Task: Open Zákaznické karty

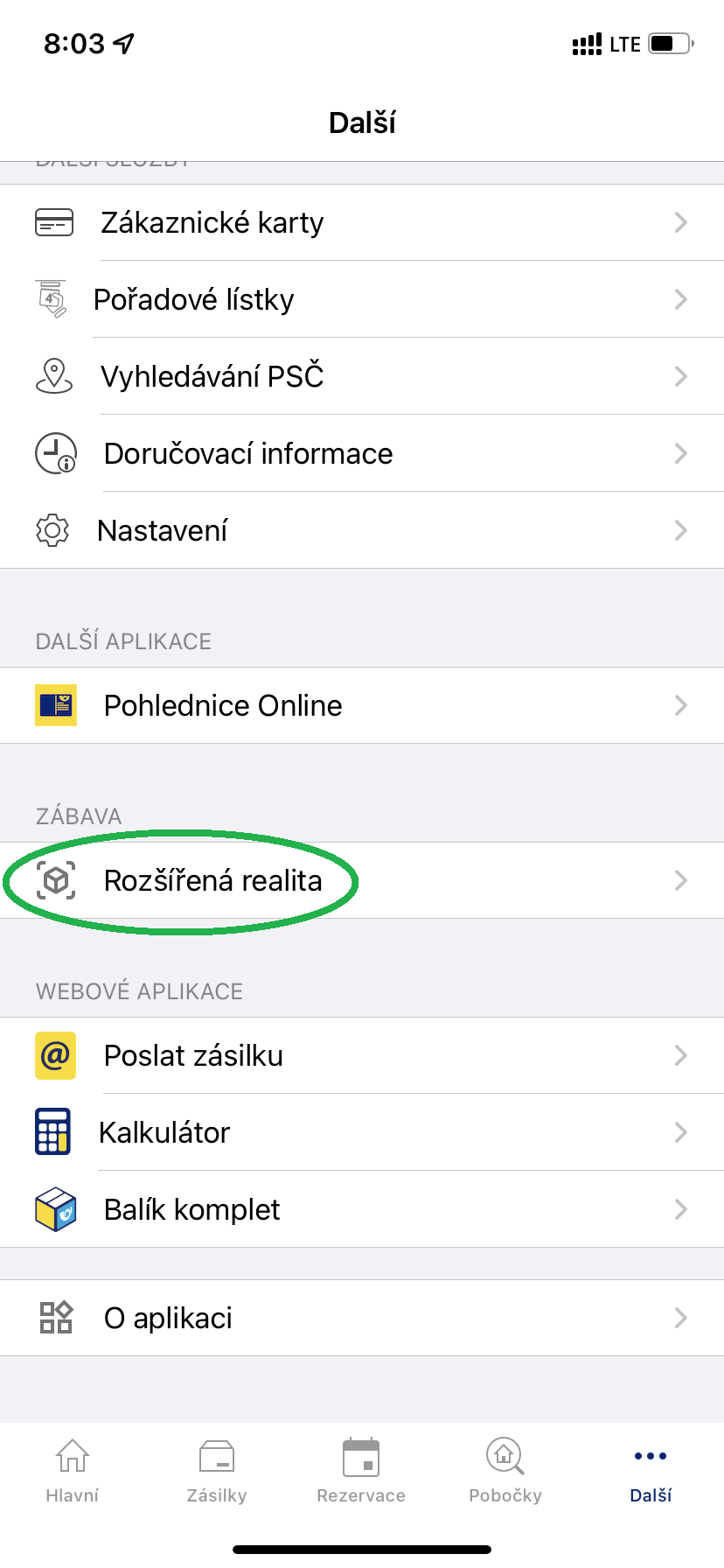Action: 362,222
